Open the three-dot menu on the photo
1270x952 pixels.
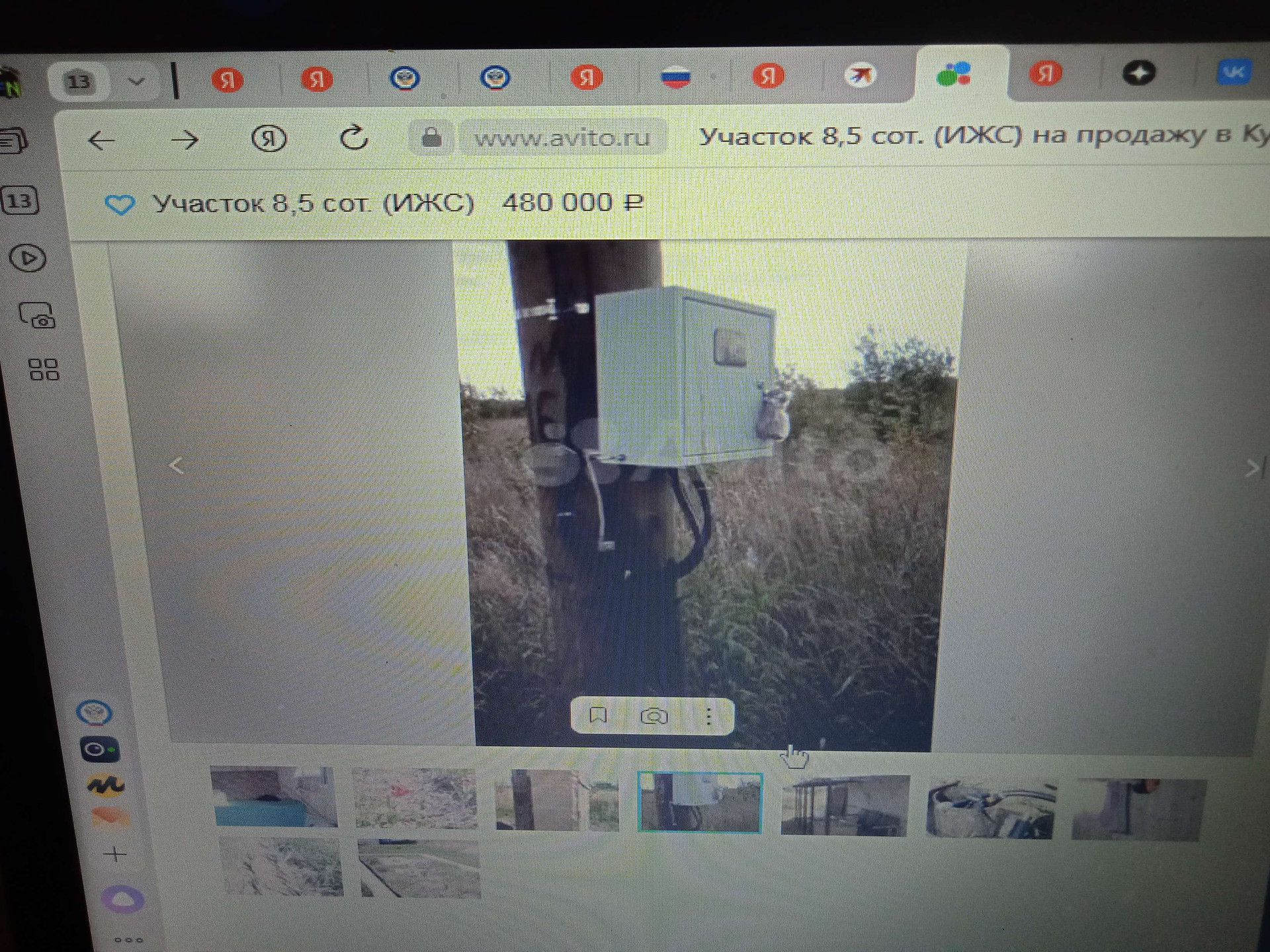tap(708, 716)
